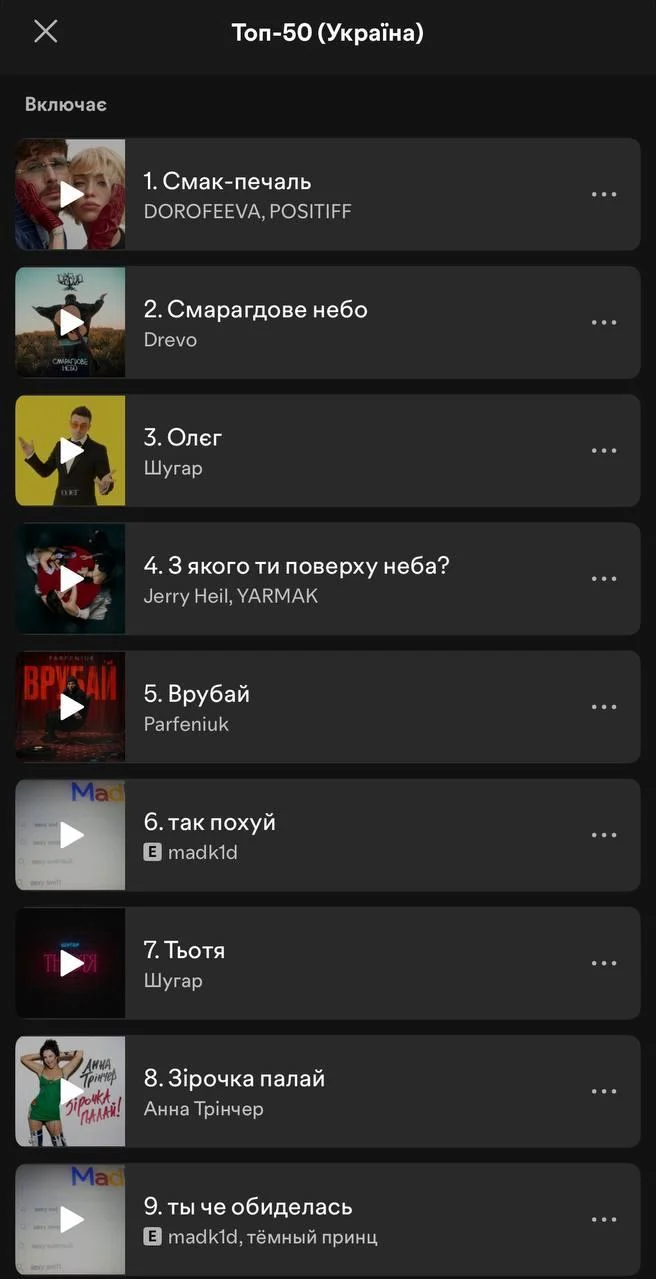Open options for З якого ти поверху неба?
This screenshot has height=1279, width=656.
click(x=604, y=578)
